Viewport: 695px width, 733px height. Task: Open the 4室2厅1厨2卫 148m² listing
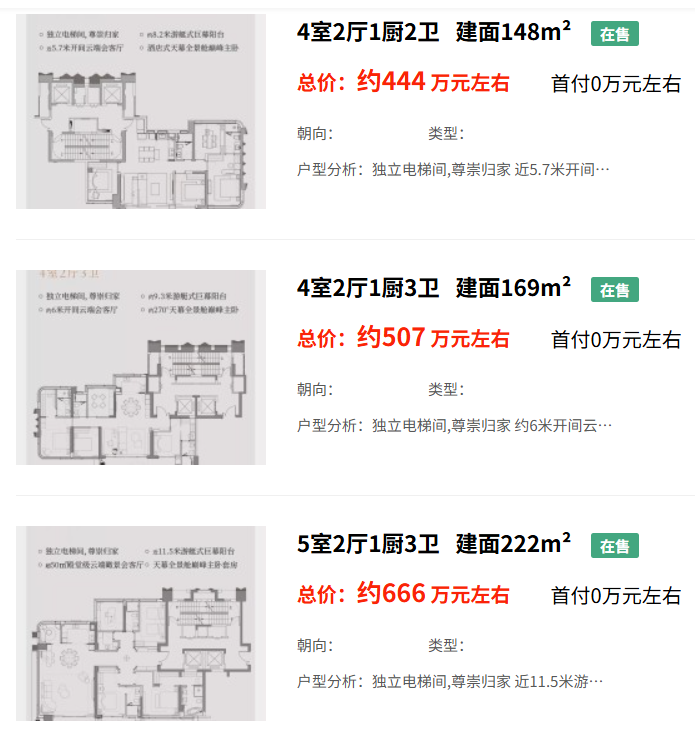coord(434,33)
